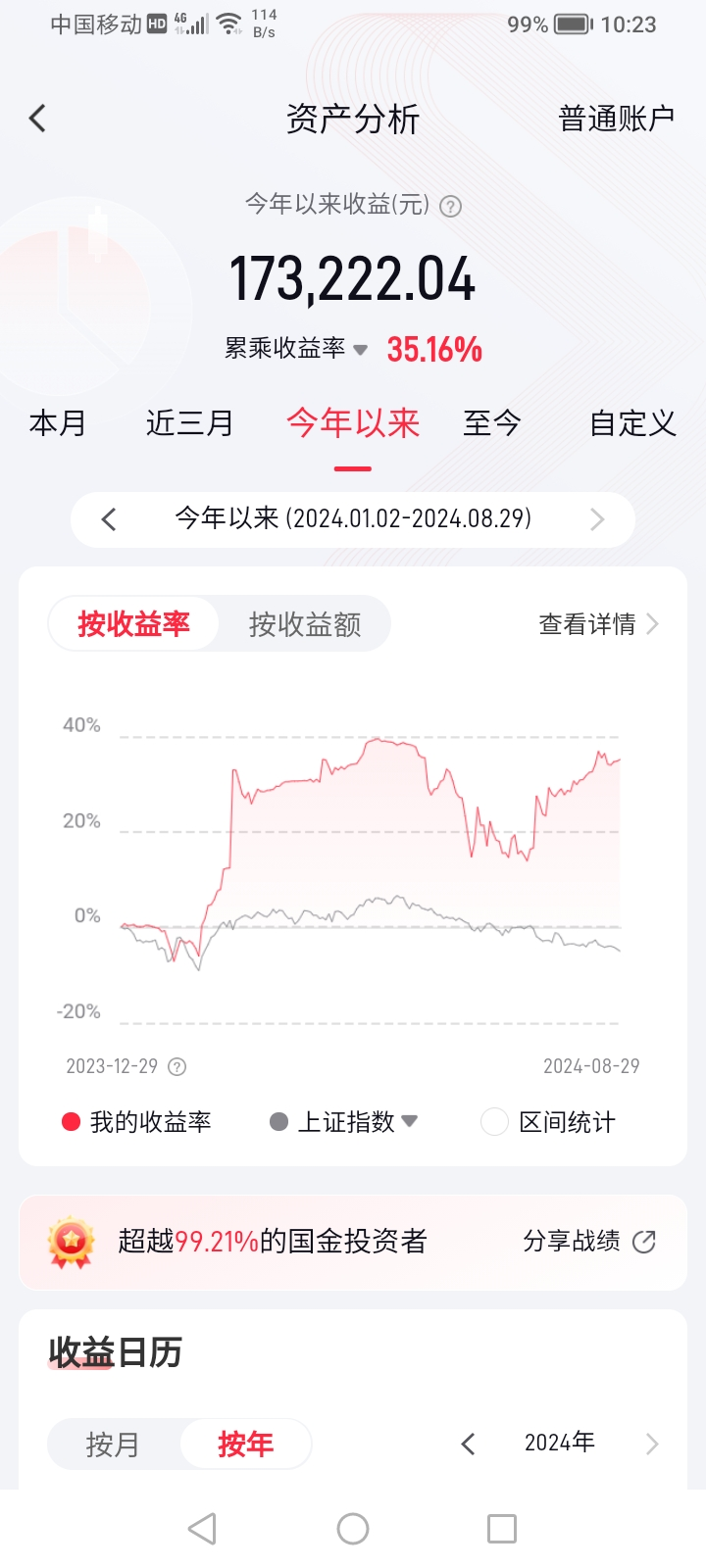Image resolution: width=706 pixels, height=1568 pixels.
Task: Open the 自定义 date range tab
Action: coord(632,423)
